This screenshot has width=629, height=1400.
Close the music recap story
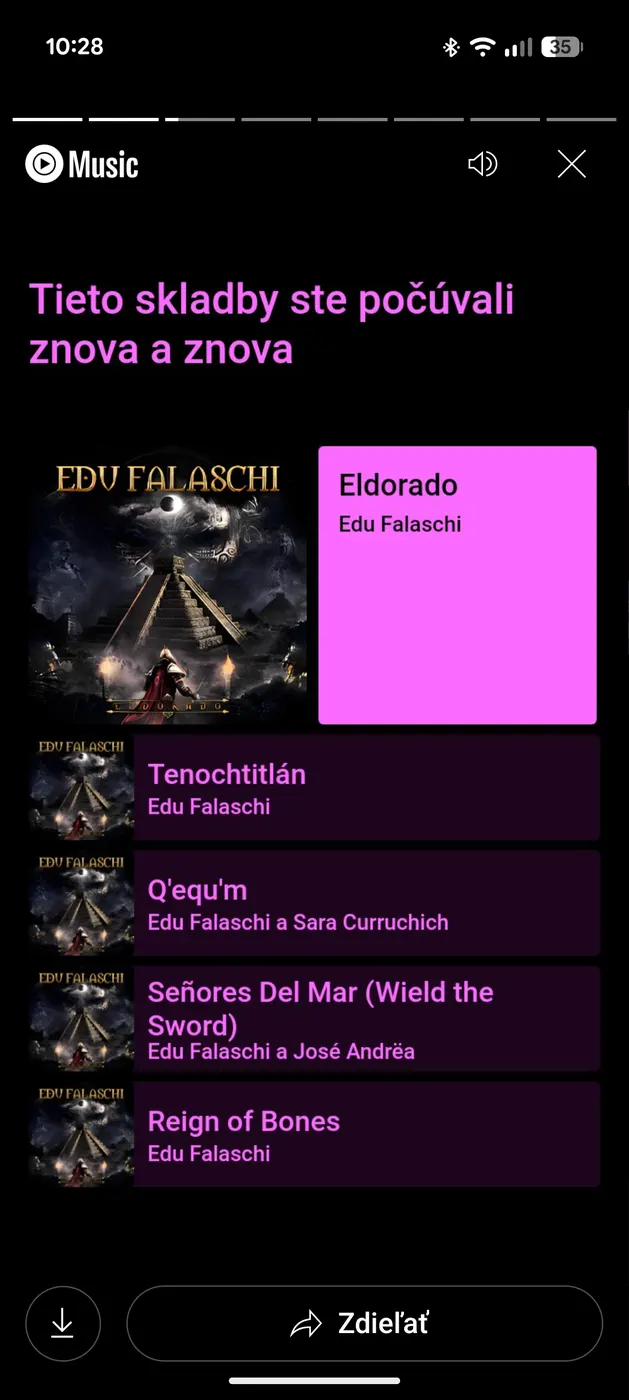click(x=572, y=164)
